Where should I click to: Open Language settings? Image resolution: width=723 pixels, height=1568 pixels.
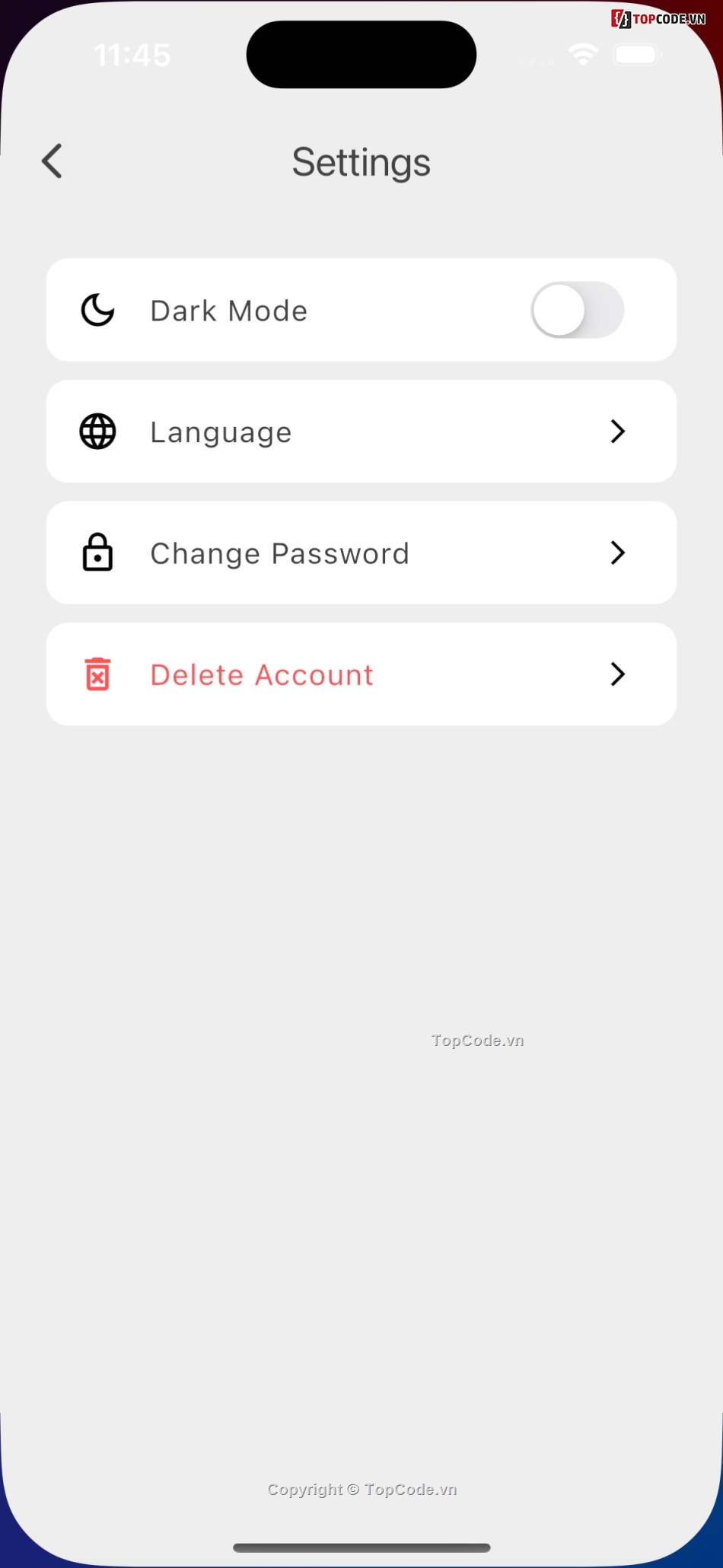(361, 432)
